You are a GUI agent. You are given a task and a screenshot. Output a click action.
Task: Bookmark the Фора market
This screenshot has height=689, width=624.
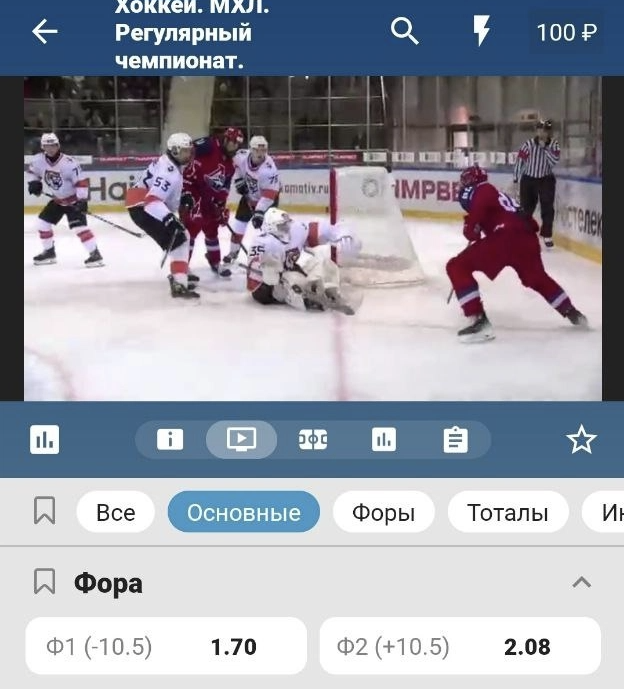point(44,582)
